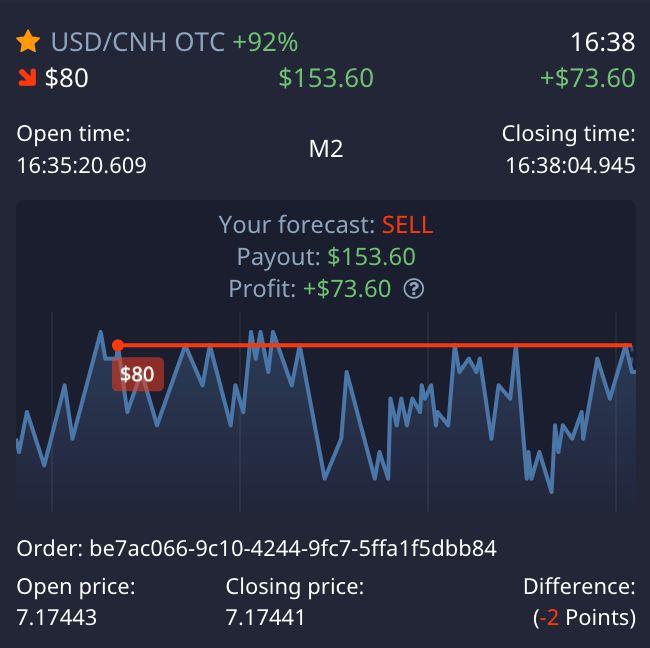
Task: Open the profit help question mark
Action: point(414,289)
